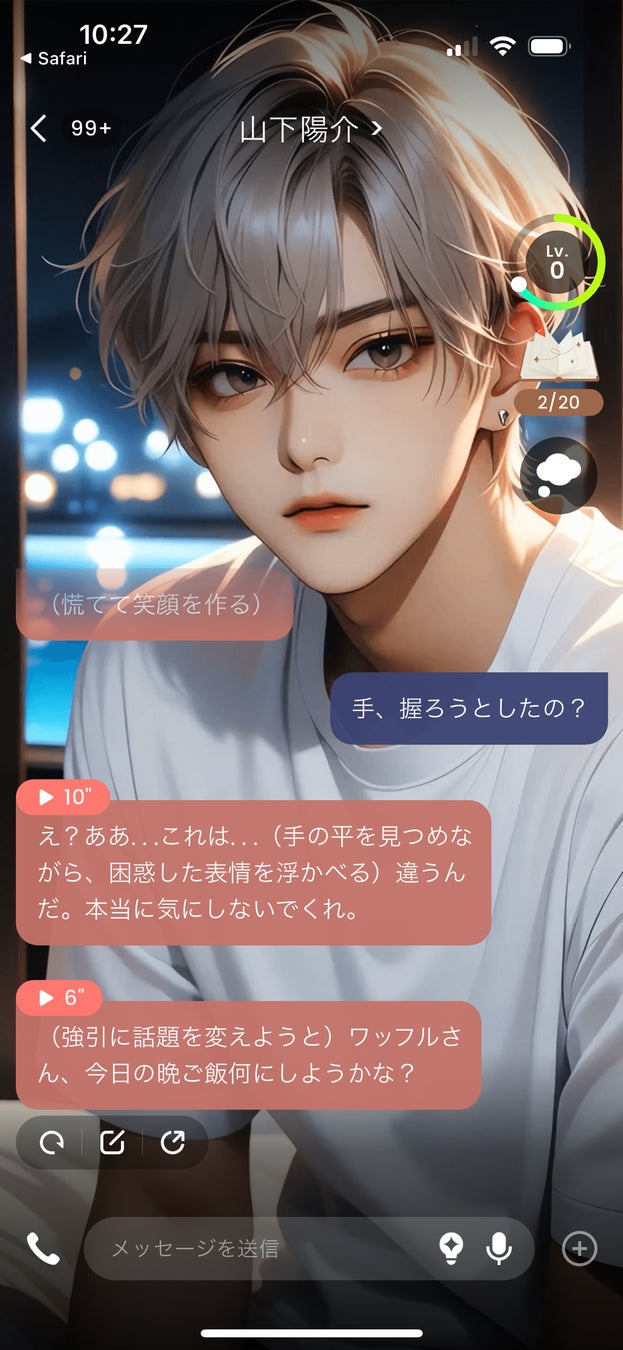Start a voice call with the phone icon

[x=43, y=1248]
